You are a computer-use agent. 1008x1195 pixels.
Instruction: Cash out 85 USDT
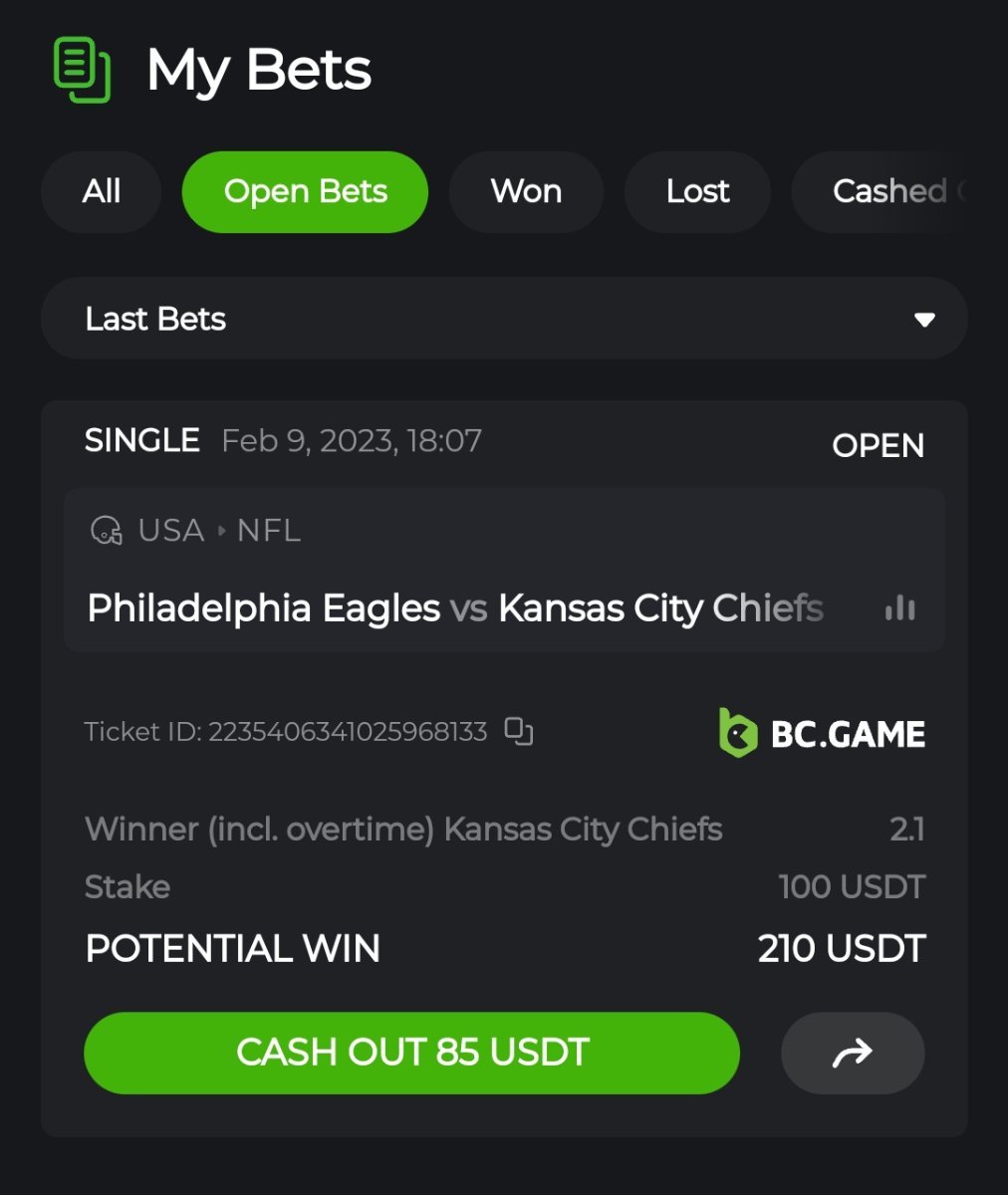411,1053
